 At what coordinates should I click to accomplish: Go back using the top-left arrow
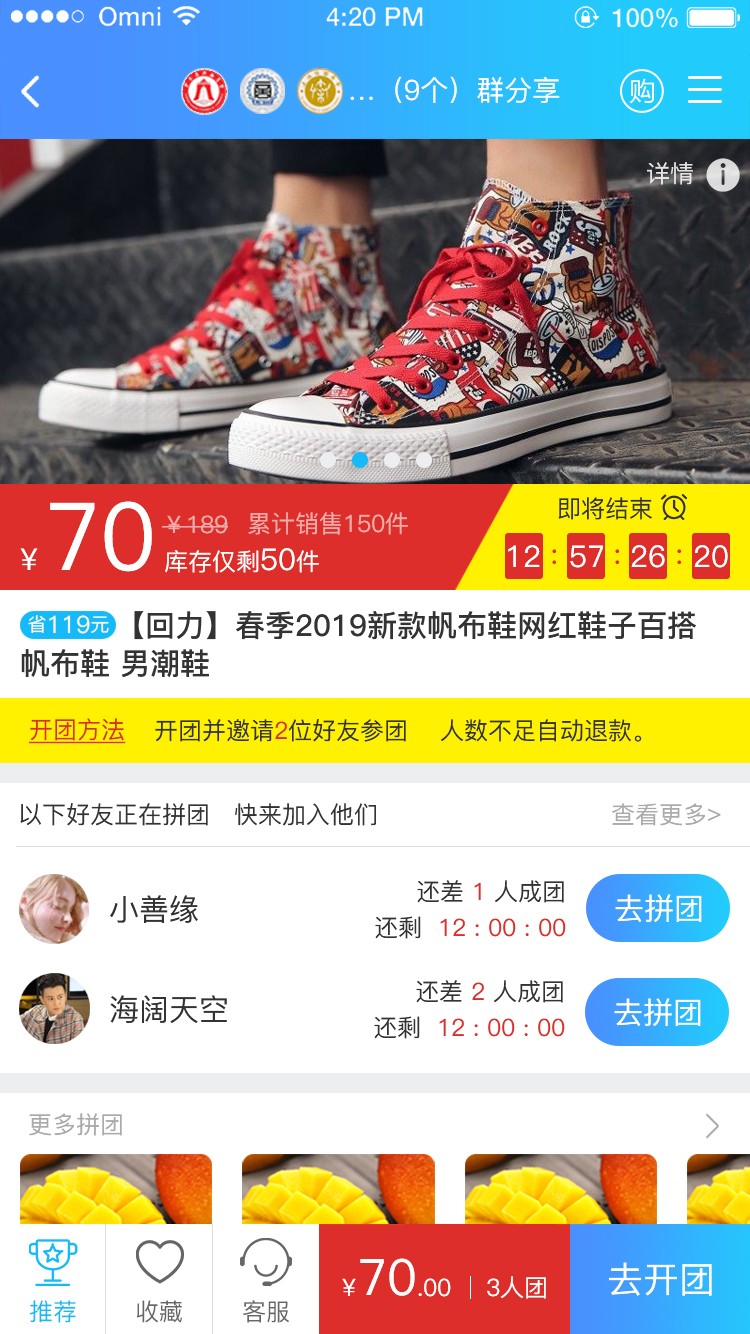[x=31, y=93]
